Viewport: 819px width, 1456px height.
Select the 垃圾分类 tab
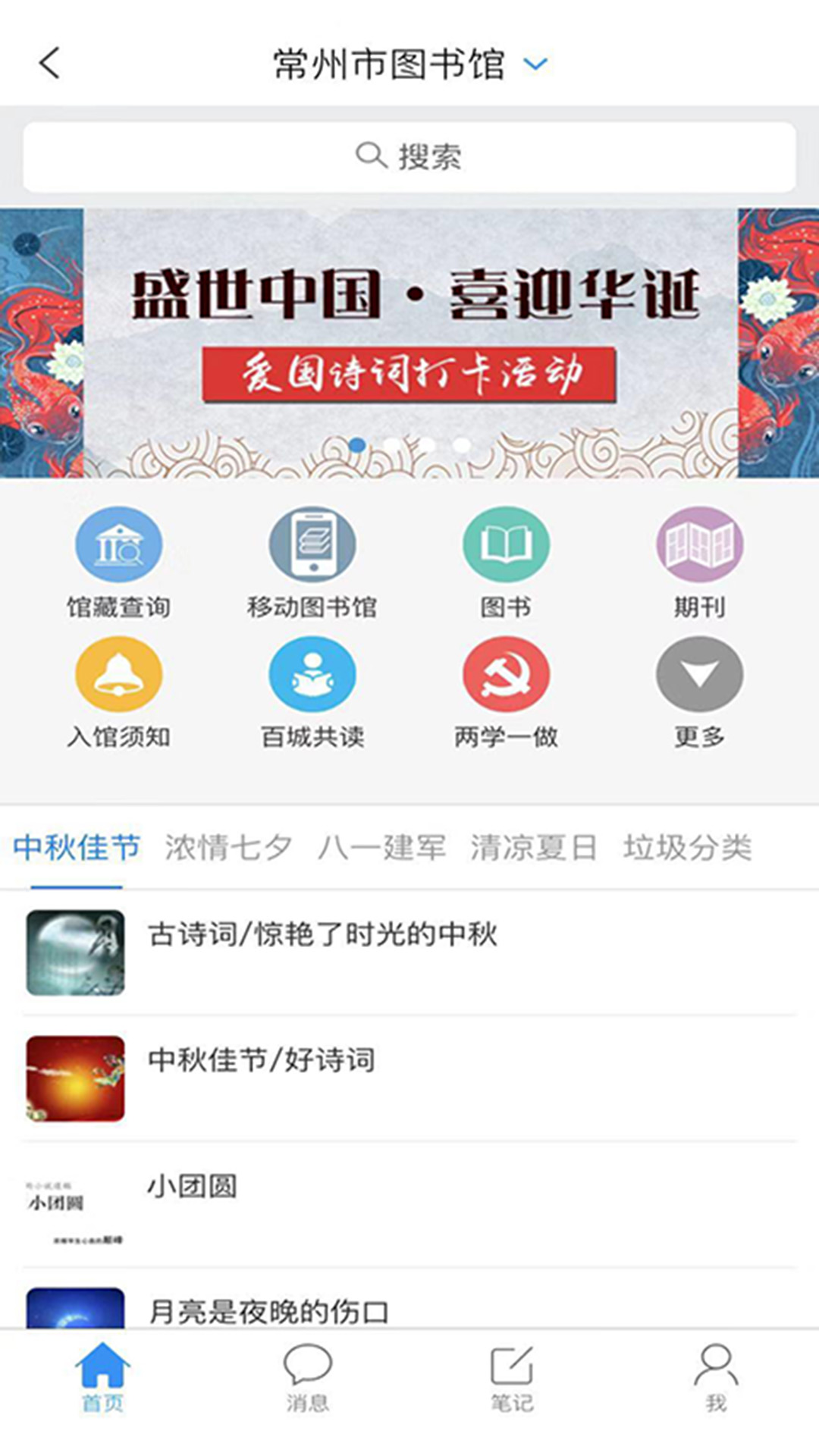[687, 847]
